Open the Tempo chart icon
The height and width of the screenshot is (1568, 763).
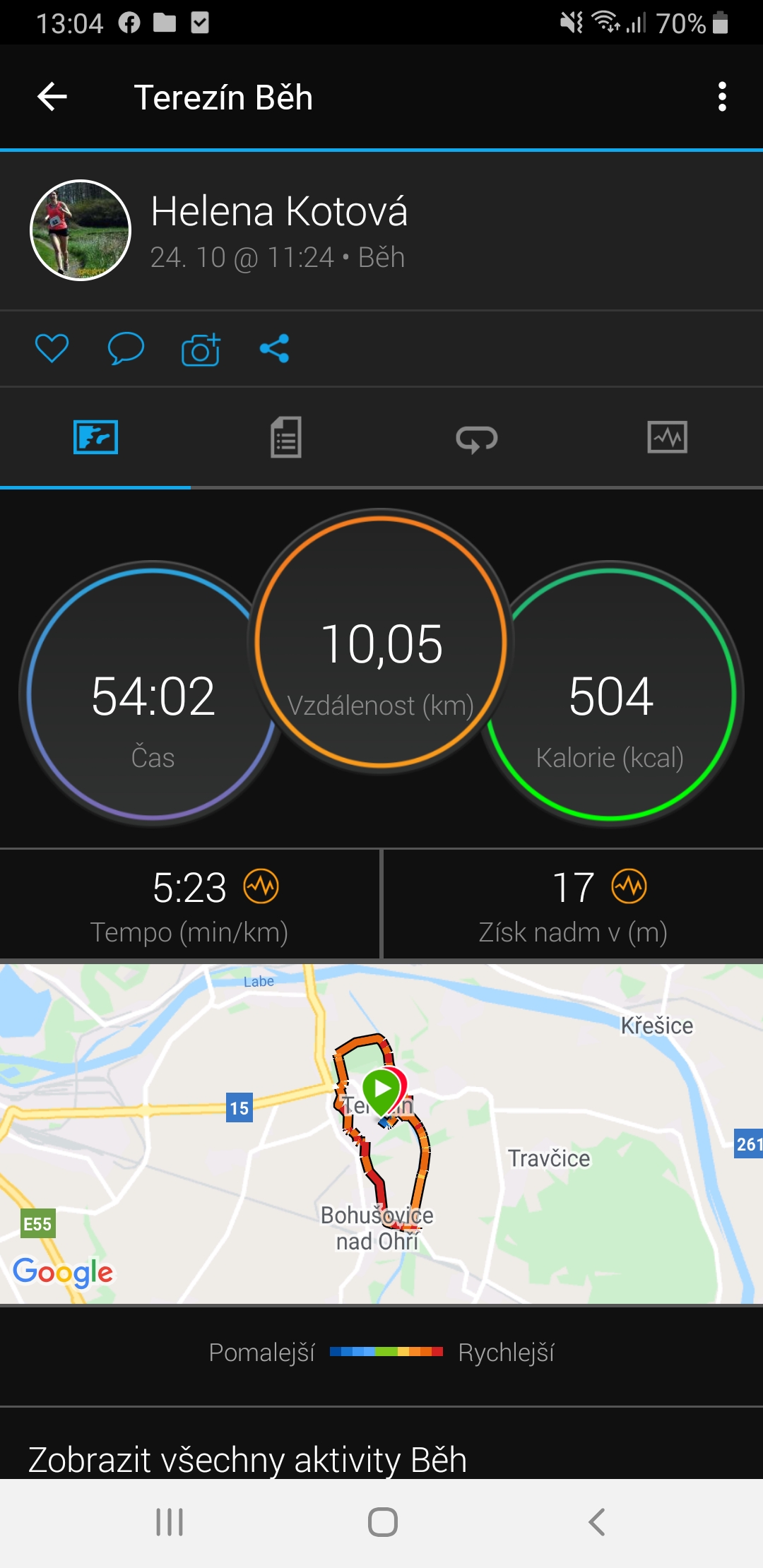tap(261, 886)
